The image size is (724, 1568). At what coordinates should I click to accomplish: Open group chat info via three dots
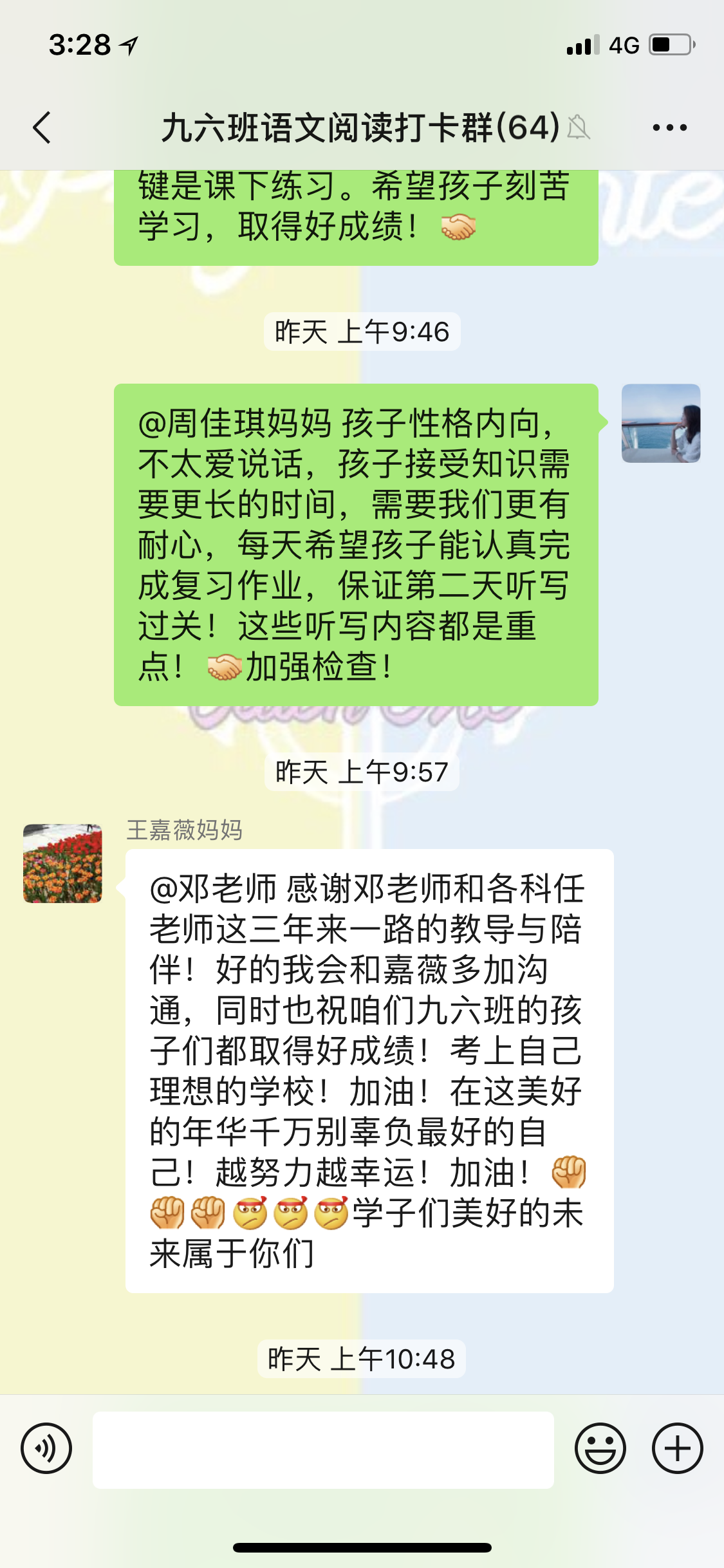click(x=669, y=127)
